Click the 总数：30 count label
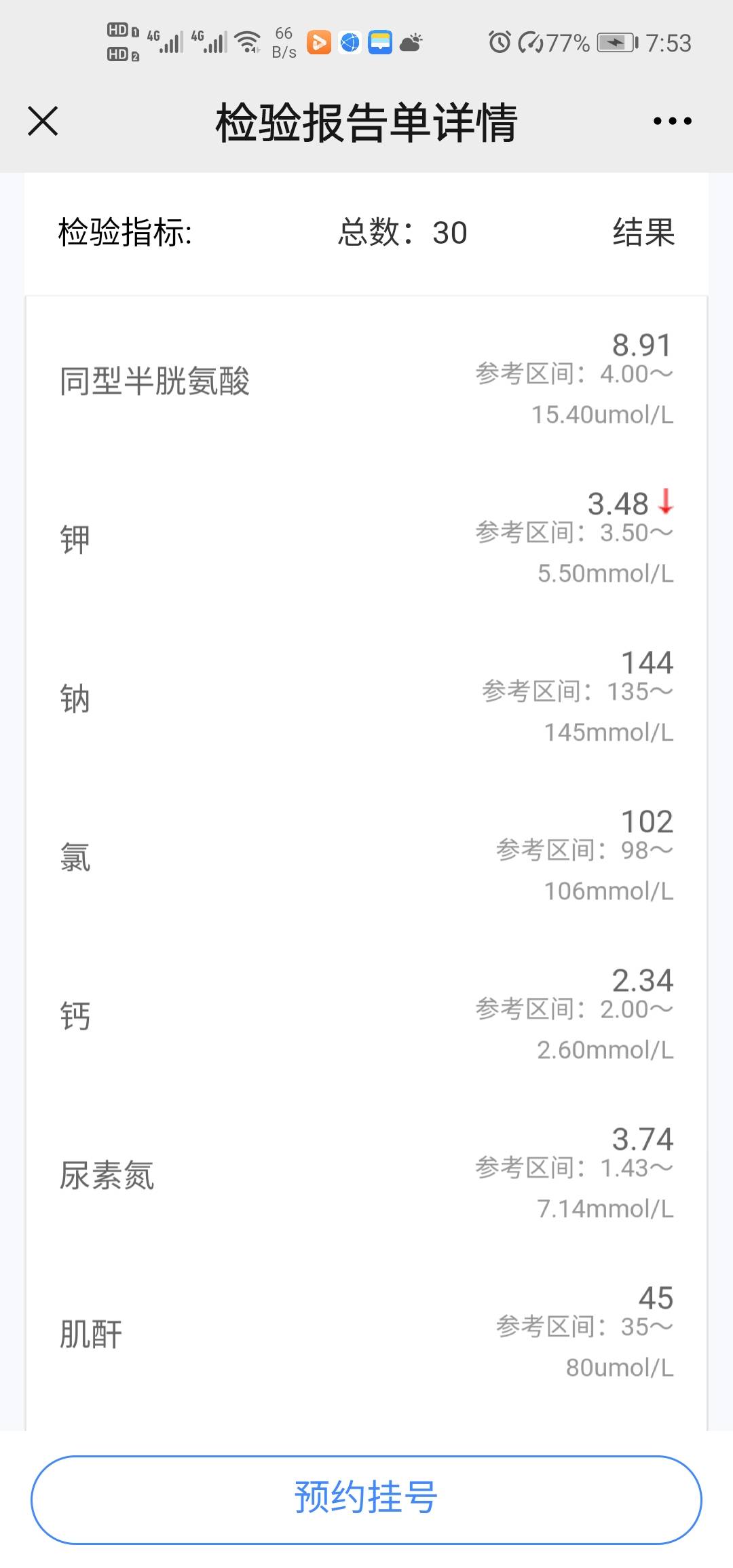The image size is (733, 1568). click(402, 233)
